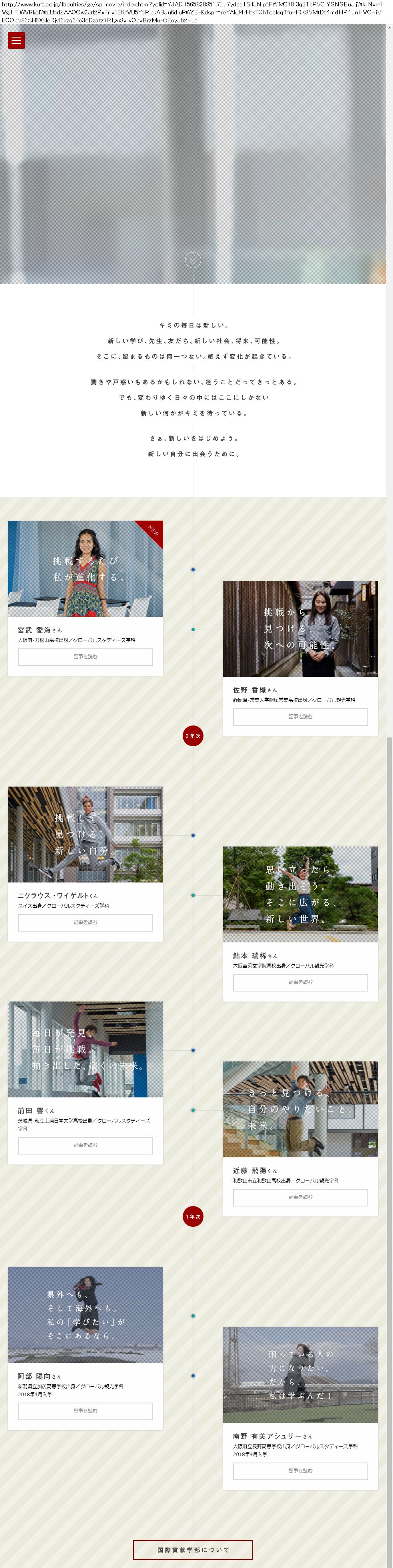Read the article of ニクラウス・ワイゲルト
Viewport: 393px width, 1568px height.
(85, 922)
